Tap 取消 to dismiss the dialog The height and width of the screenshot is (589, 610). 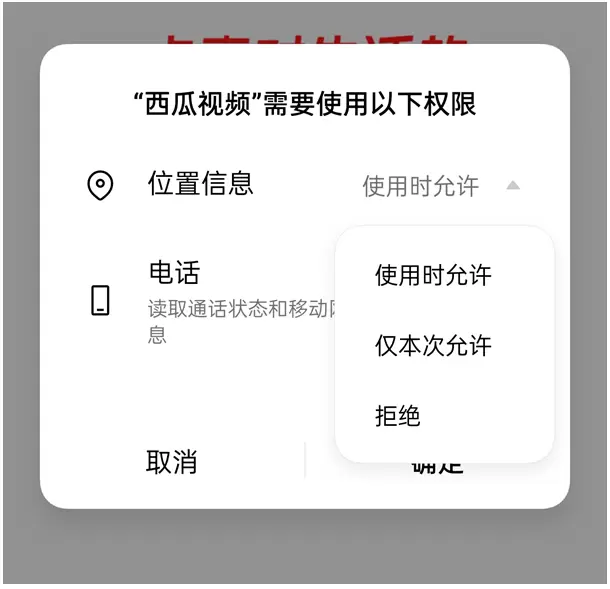click(x=172, y=462)
